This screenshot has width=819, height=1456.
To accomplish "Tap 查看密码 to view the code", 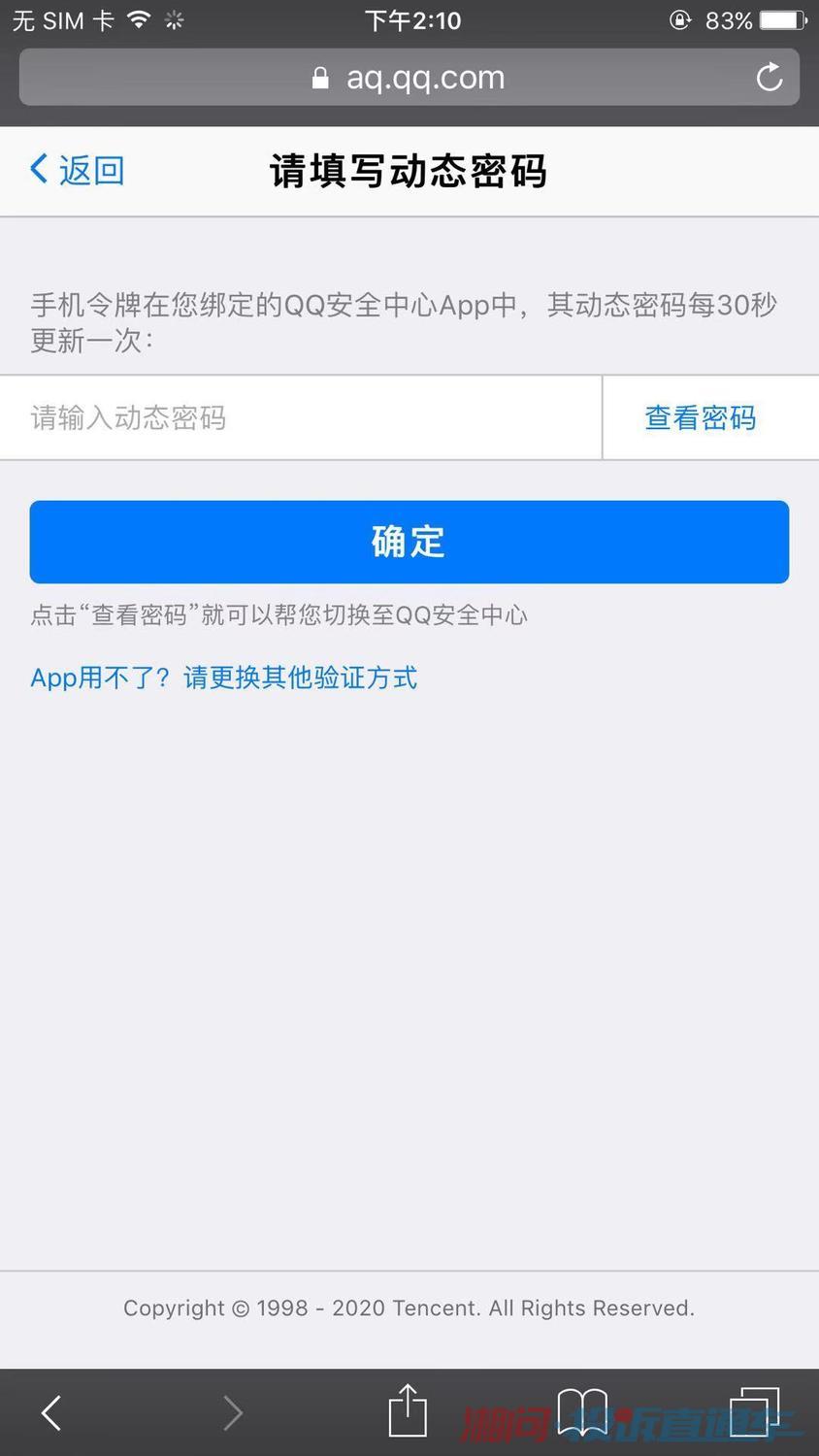I will [700, 417].
